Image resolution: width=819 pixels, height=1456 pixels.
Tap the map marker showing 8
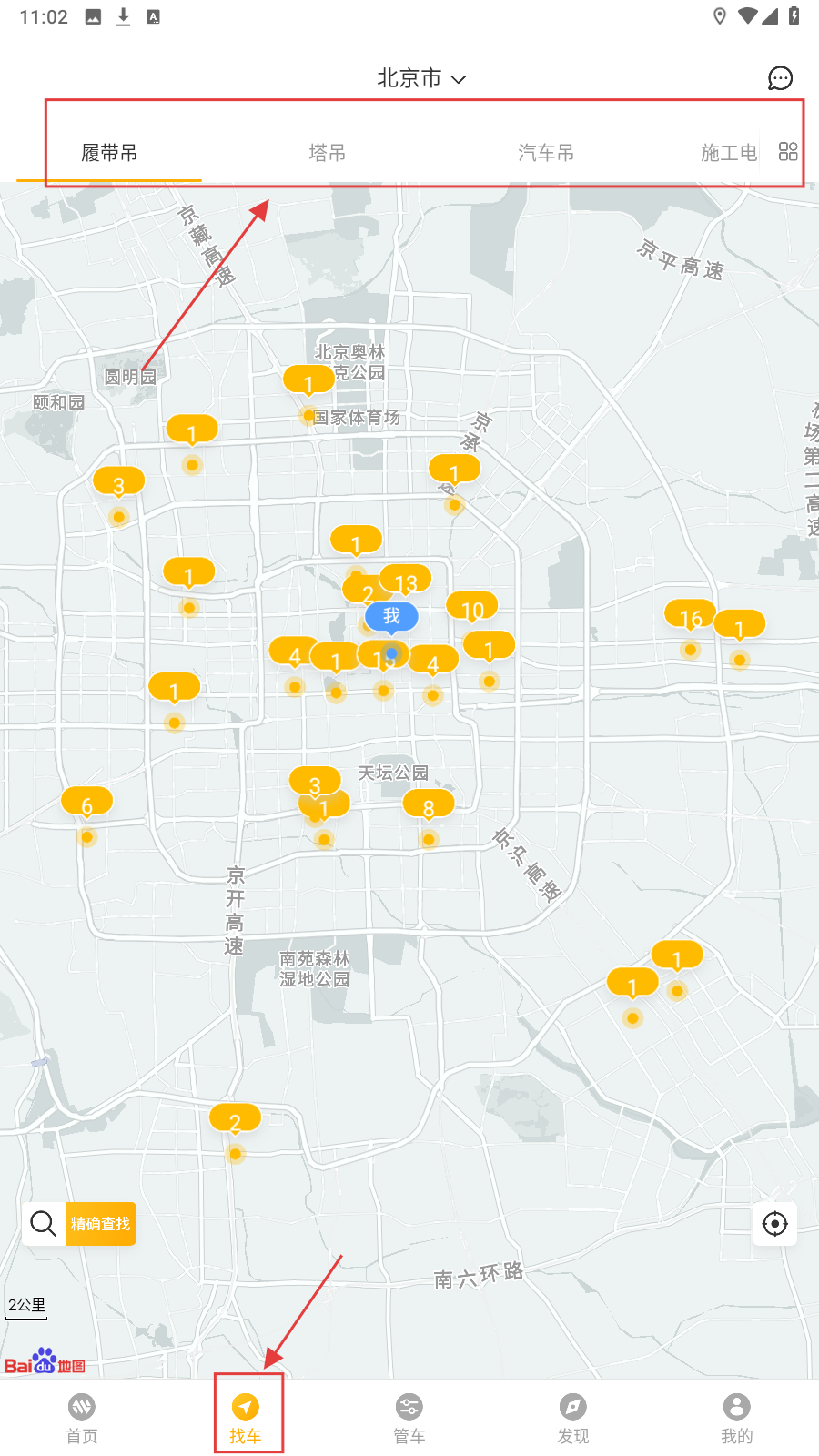(x=429, y=807)
